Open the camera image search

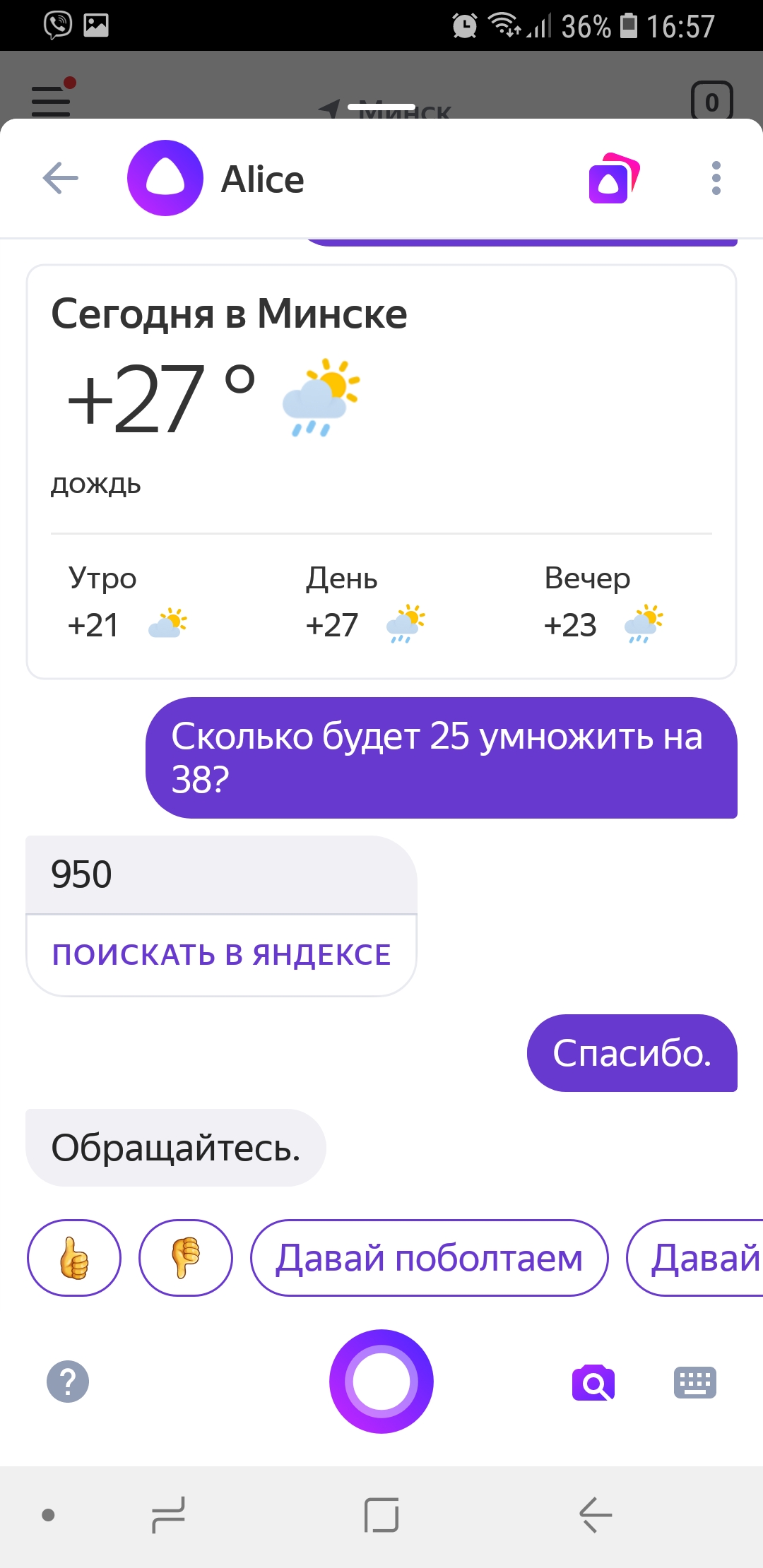[593, 1382]
